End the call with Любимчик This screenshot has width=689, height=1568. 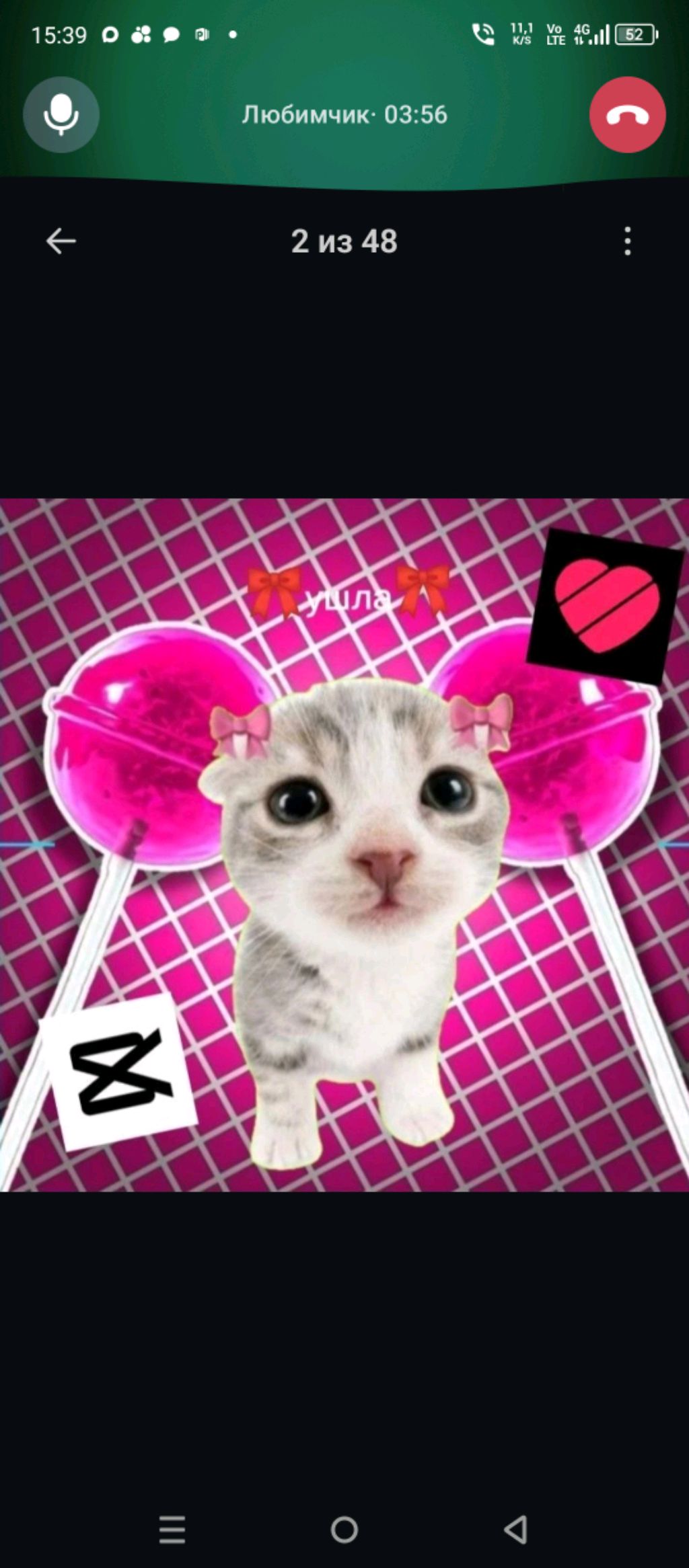(627, 115)
